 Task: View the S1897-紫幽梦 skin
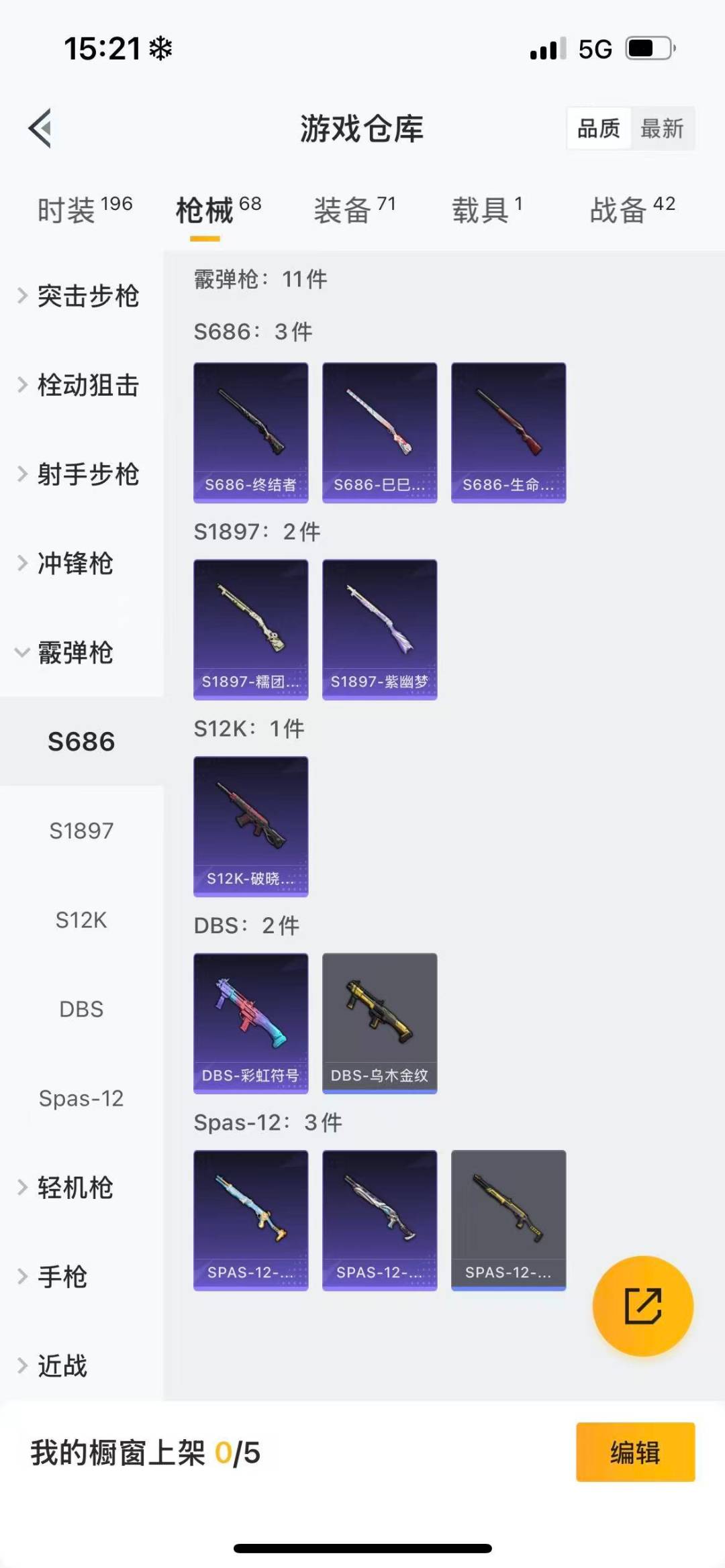(x=380, y=629)
